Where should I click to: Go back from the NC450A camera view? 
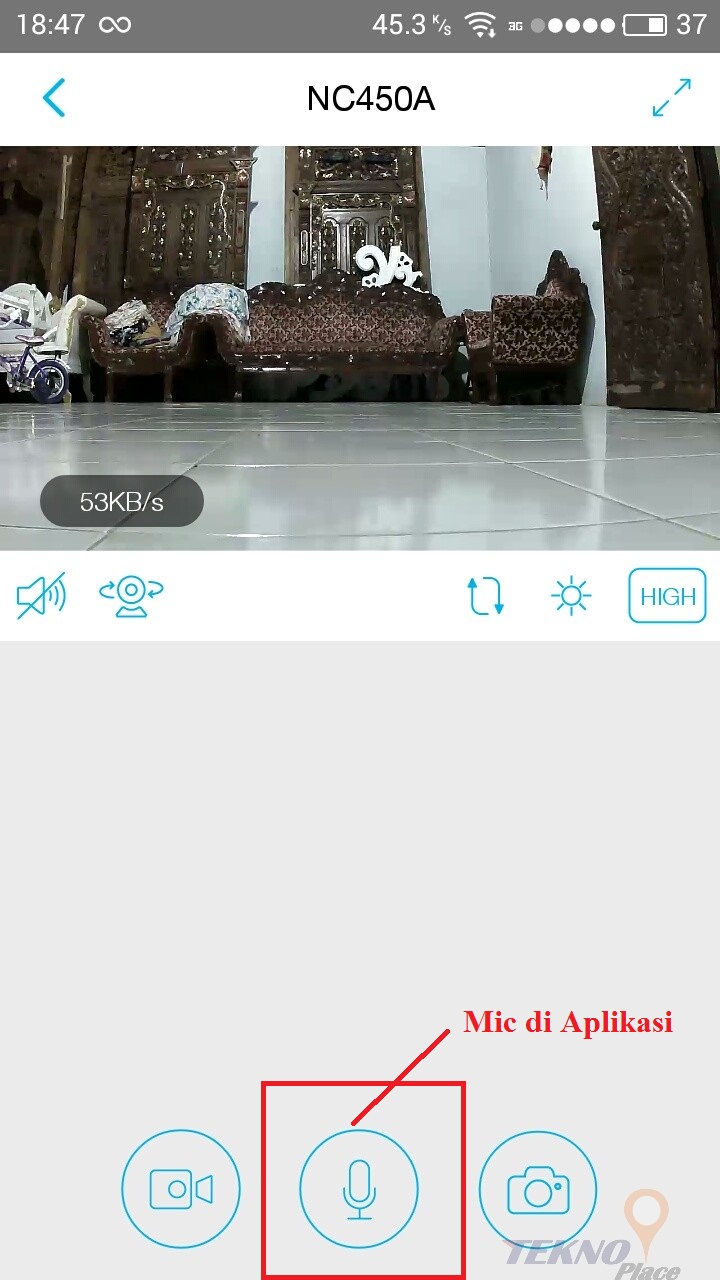[54, 98]
